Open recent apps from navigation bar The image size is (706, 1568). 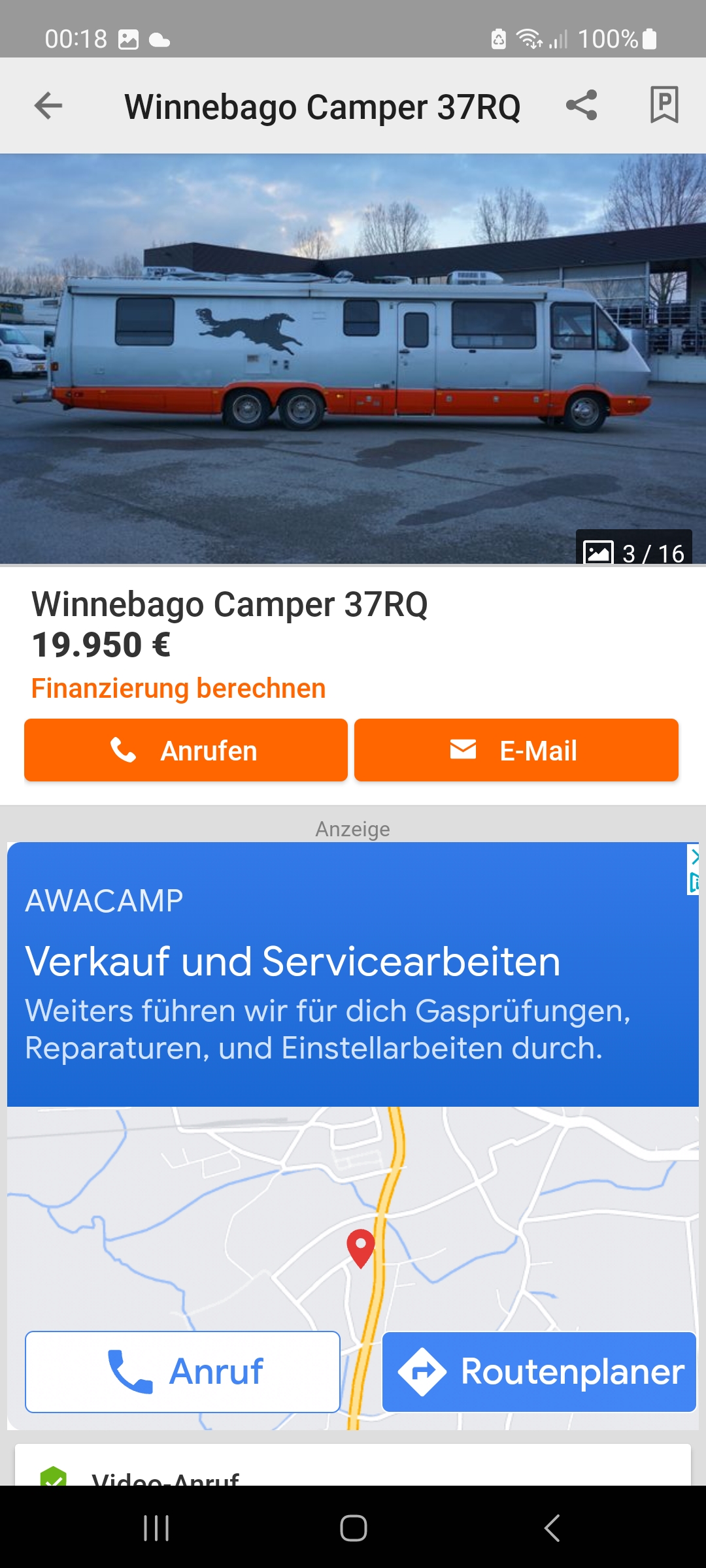pyautogui.click(x=156, y=1528)
